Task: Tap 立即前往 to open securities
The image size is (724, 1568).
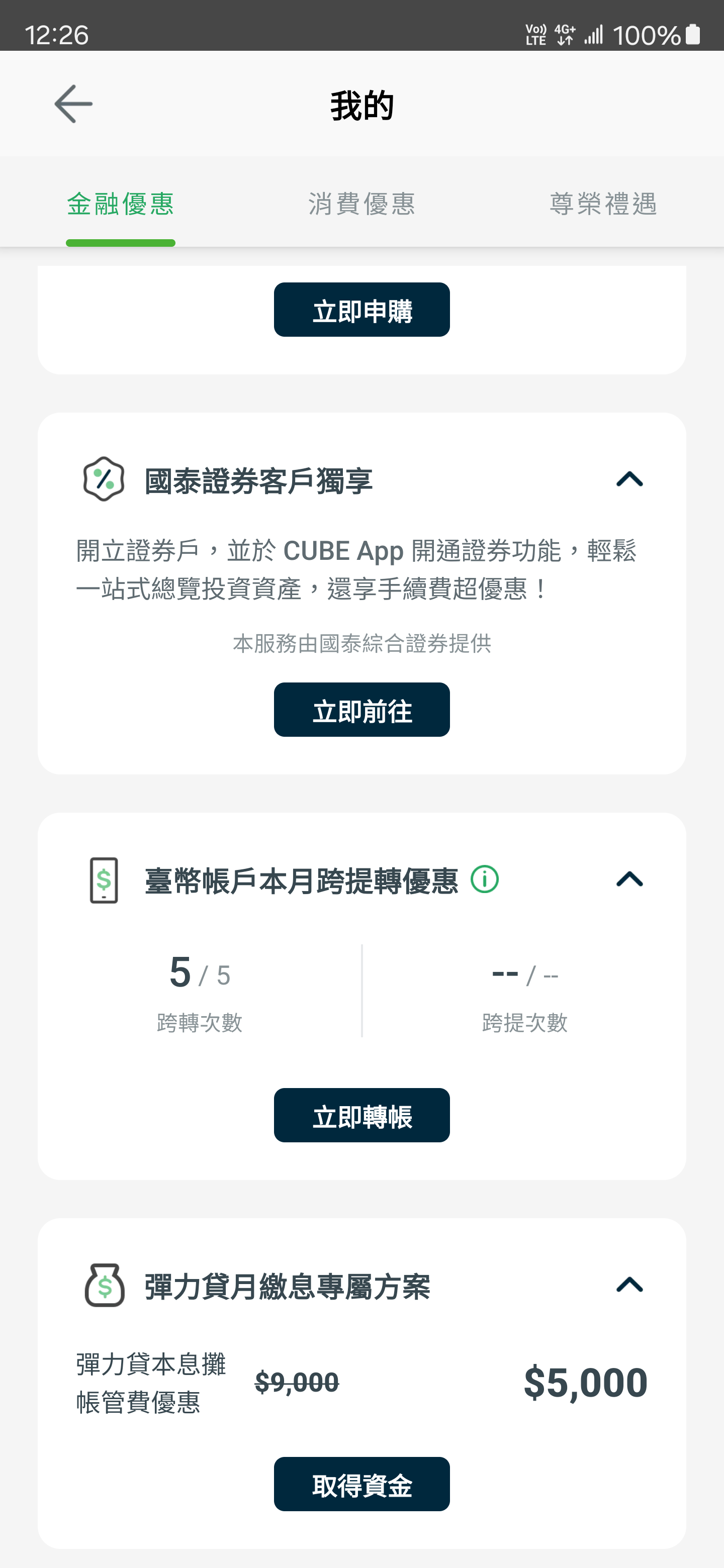Action: [x=361, y=710]
